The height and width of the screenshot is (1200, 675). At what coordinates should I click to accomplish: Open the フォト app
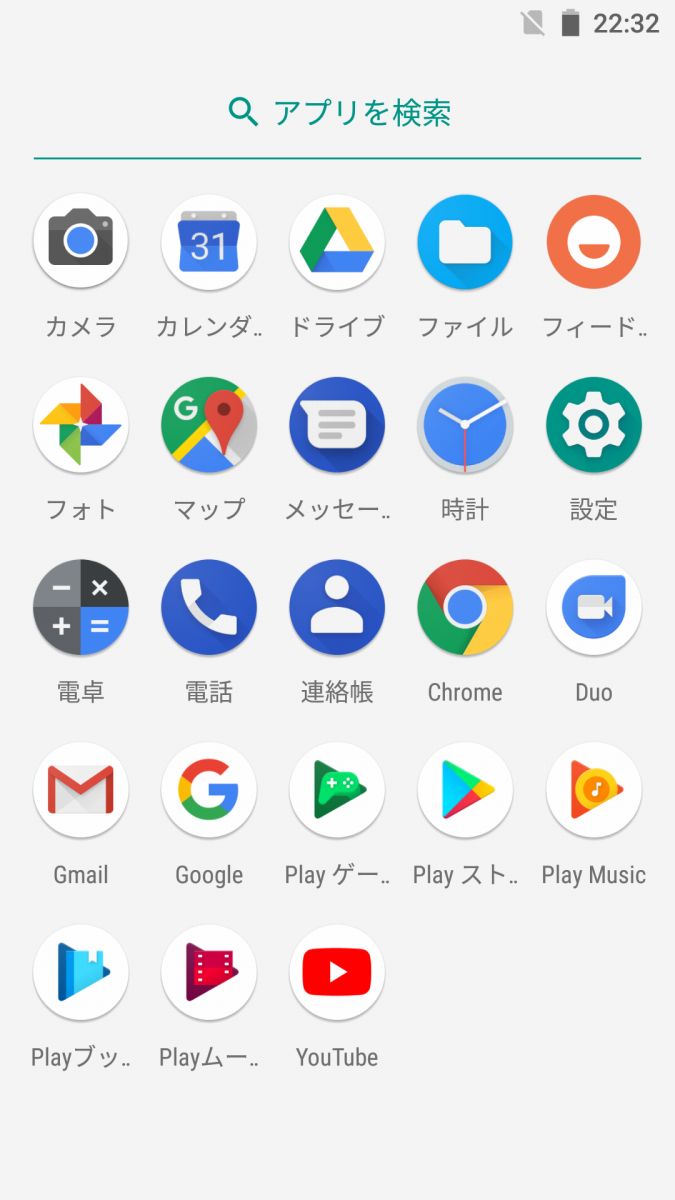(x=81, y=425)
